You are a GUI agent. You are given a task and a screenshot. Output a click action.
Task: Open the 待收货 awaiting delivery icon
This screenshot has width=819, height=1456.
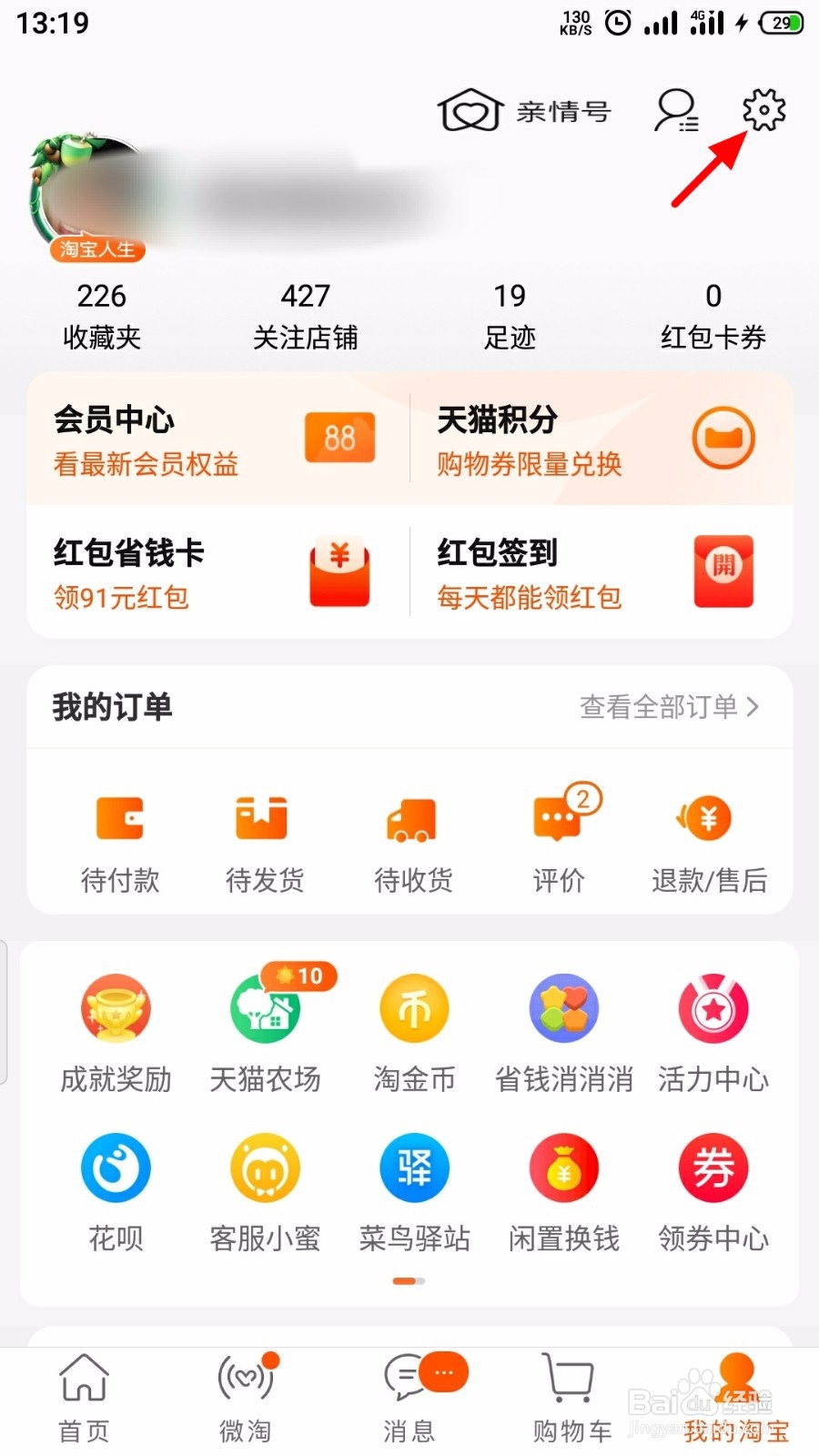click(410, 837)
